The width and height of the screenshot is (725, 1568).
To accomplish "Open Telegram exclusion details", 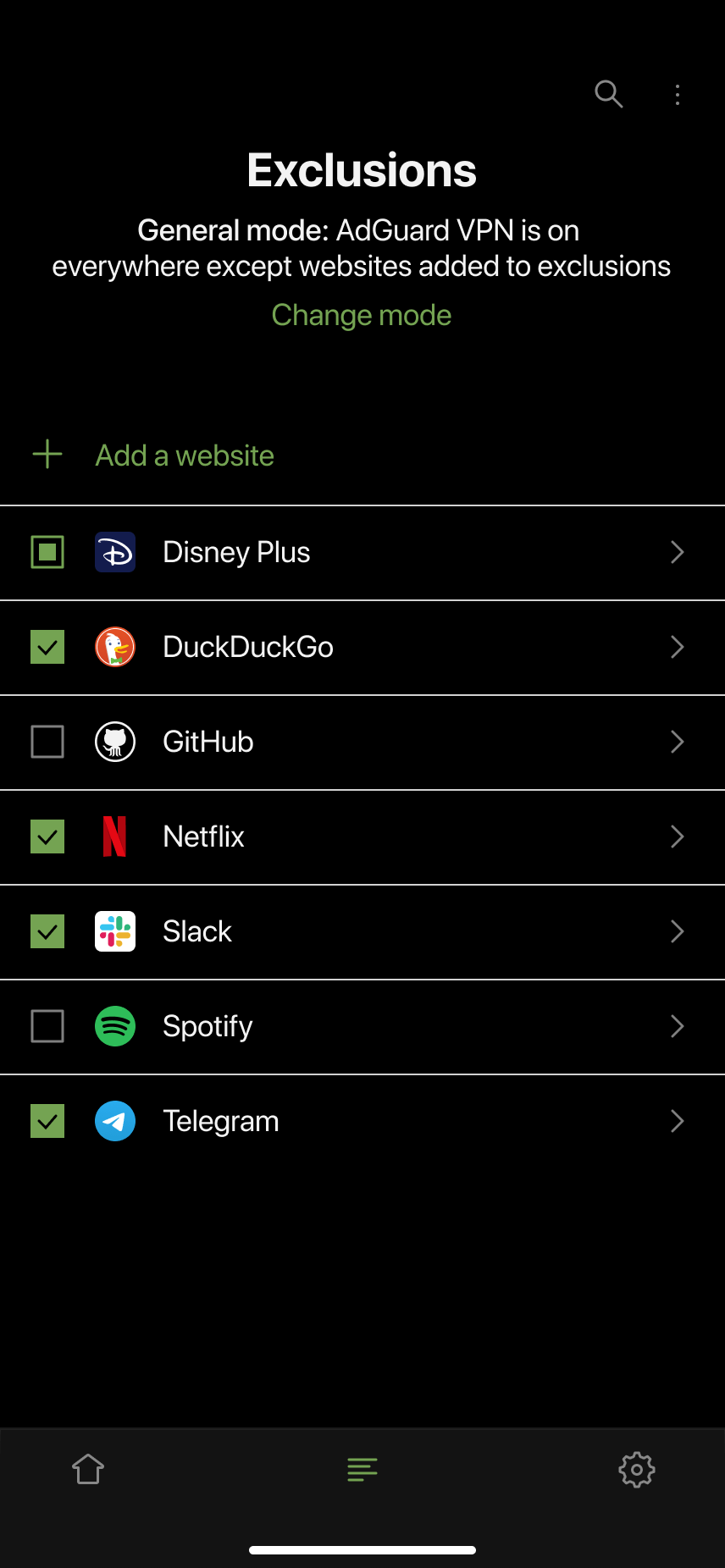I will click(676, 1121).
